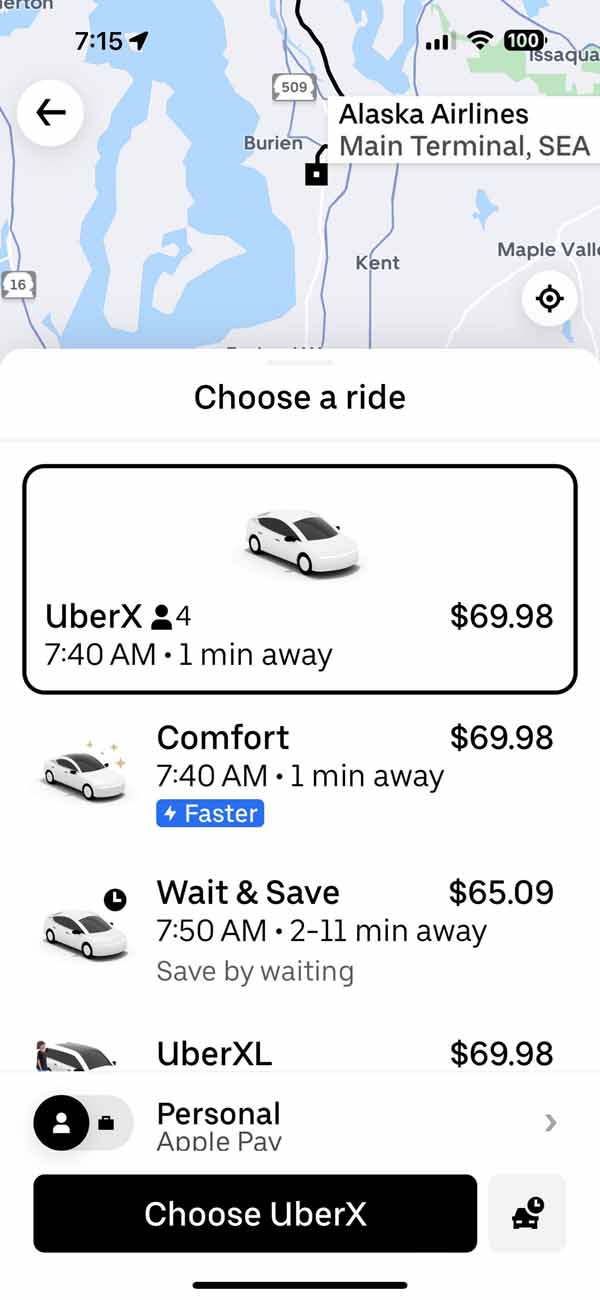Viewport: 600px width, 1300px height.
Task: Select the UberXL ride option
Action: coord(300,1052)
